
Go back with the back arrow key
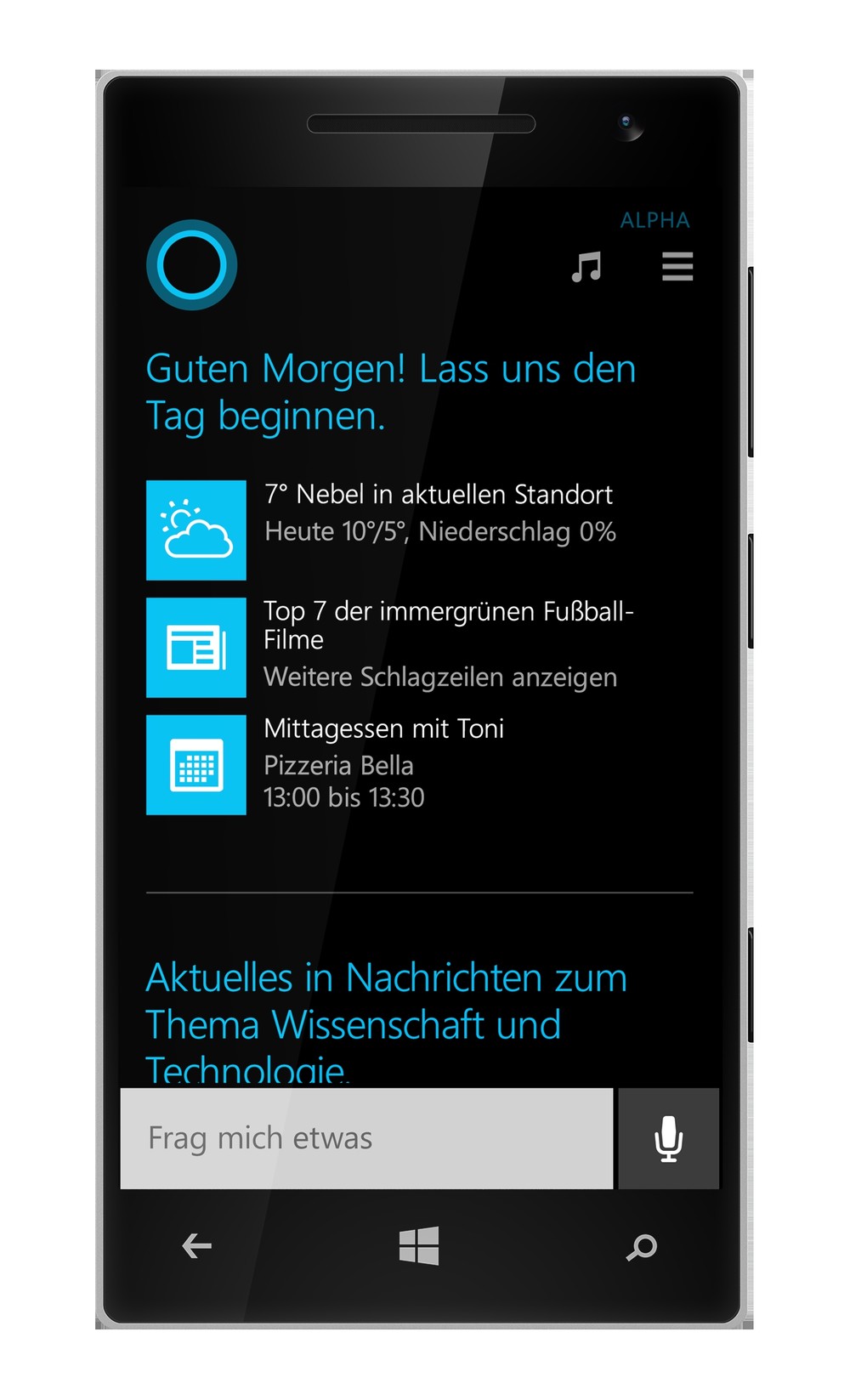197,1246
